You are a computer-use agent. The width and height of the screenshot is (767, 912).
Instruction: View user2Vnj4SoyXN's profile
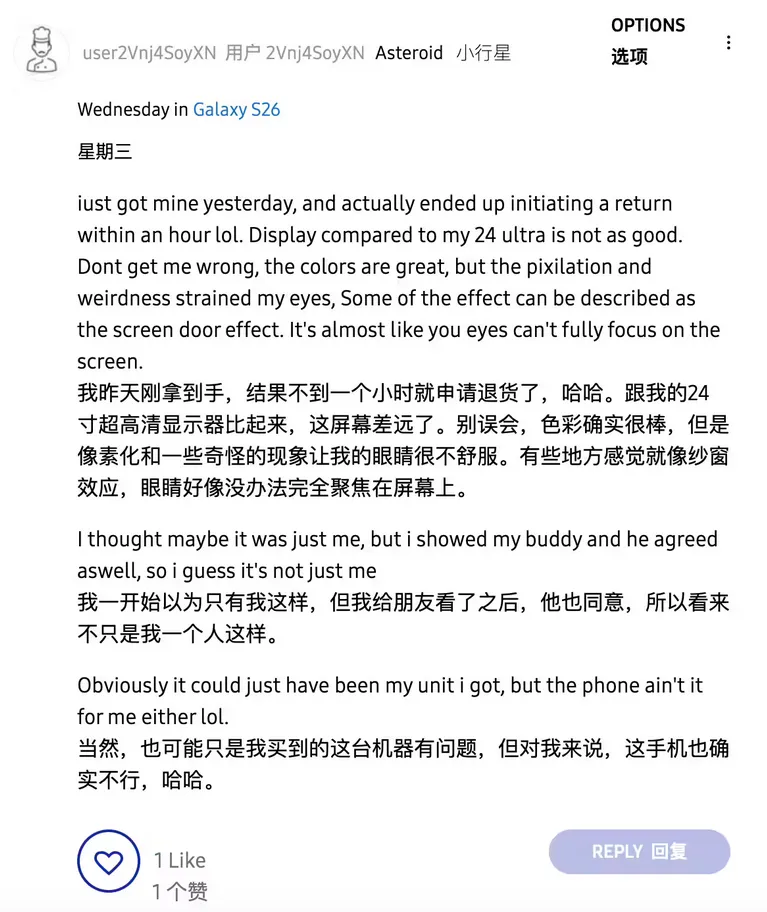tap(148, 53)
